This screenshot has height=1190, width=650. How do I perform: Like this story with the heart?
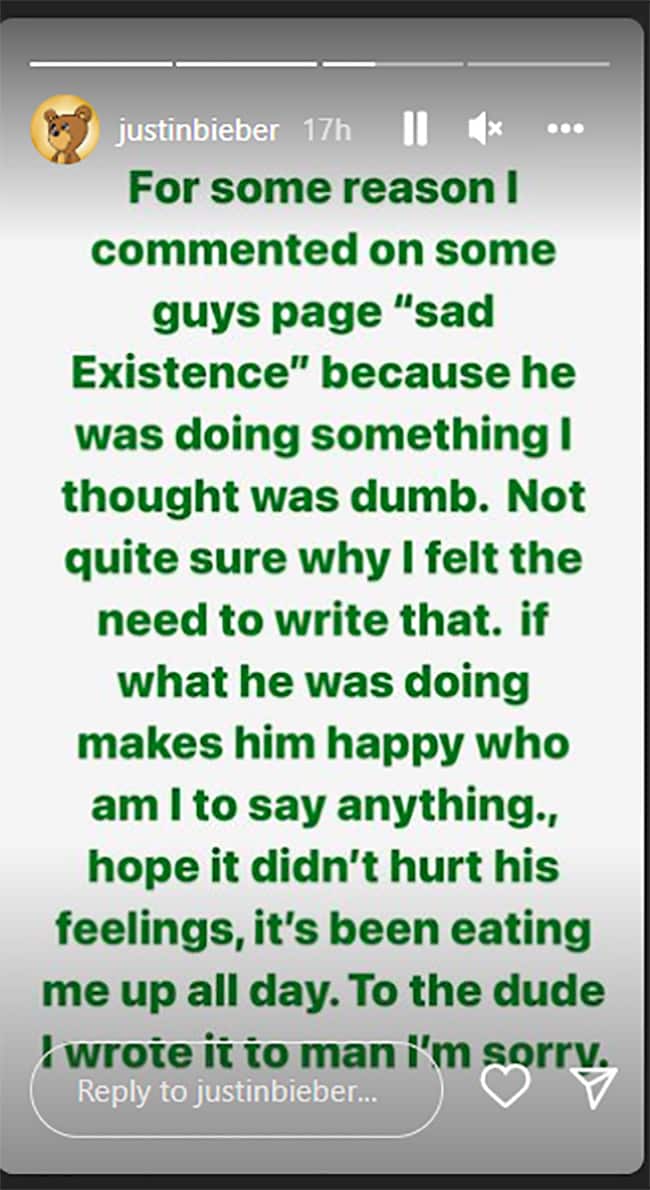pyautogui.click(x=505, y=1087)
